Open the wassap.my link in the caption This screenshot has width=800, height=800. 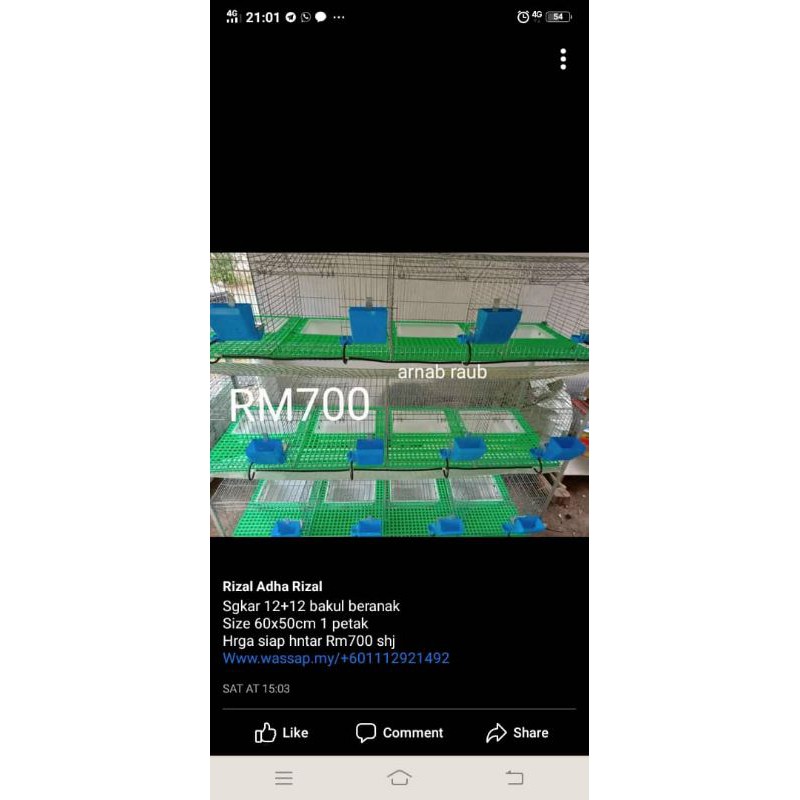click(x=336, y=658)
